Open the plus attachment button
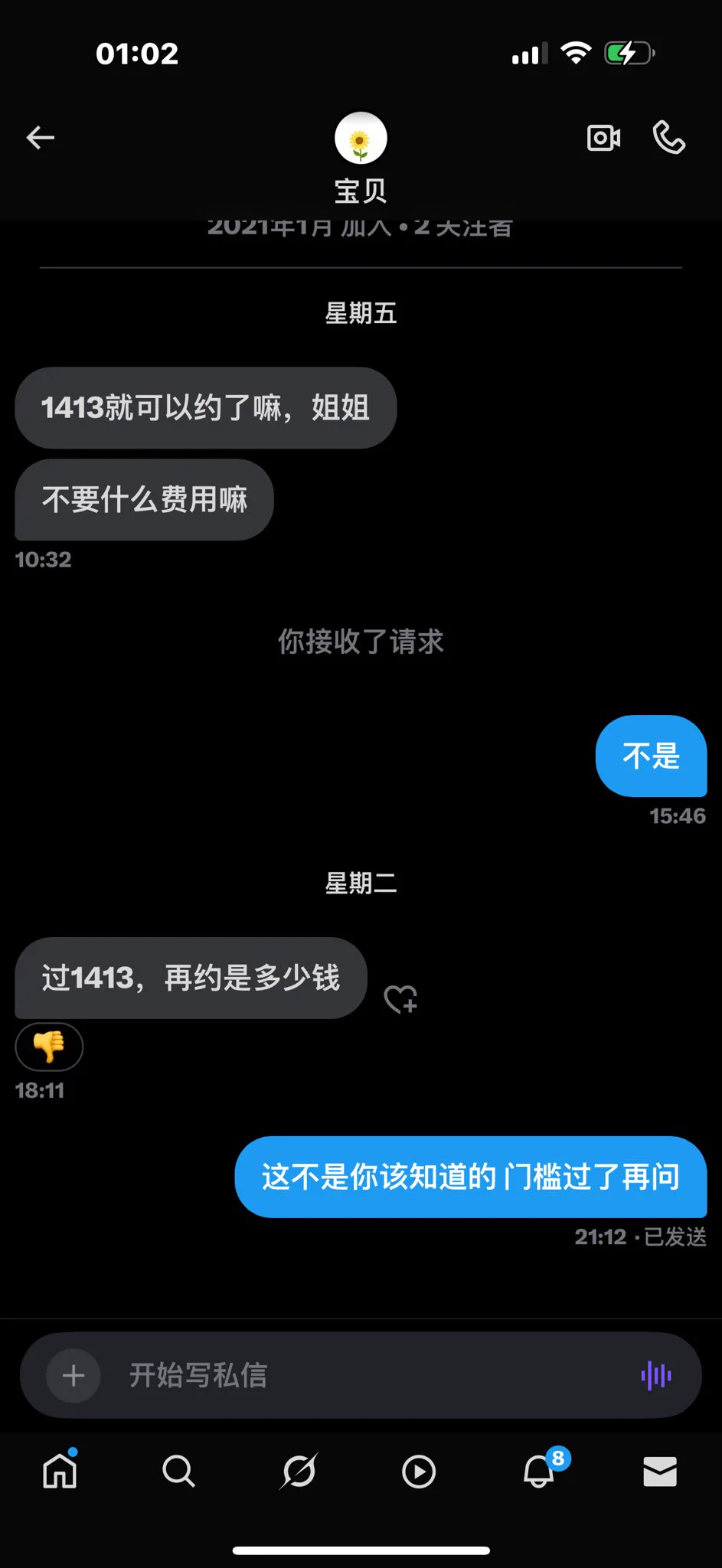 74,1376
